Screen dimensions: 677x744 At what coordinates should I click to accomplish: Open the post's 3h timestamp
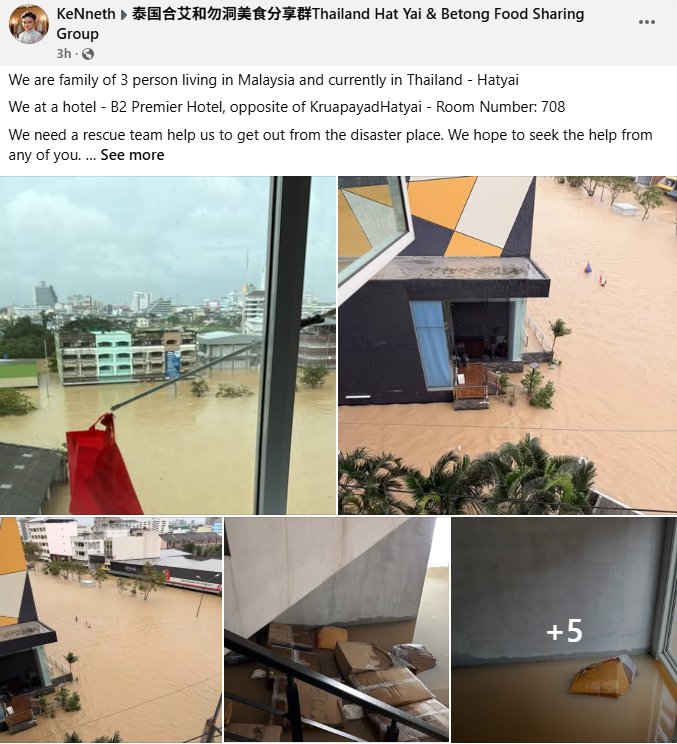pyautogui.click(x=64, y=53)
